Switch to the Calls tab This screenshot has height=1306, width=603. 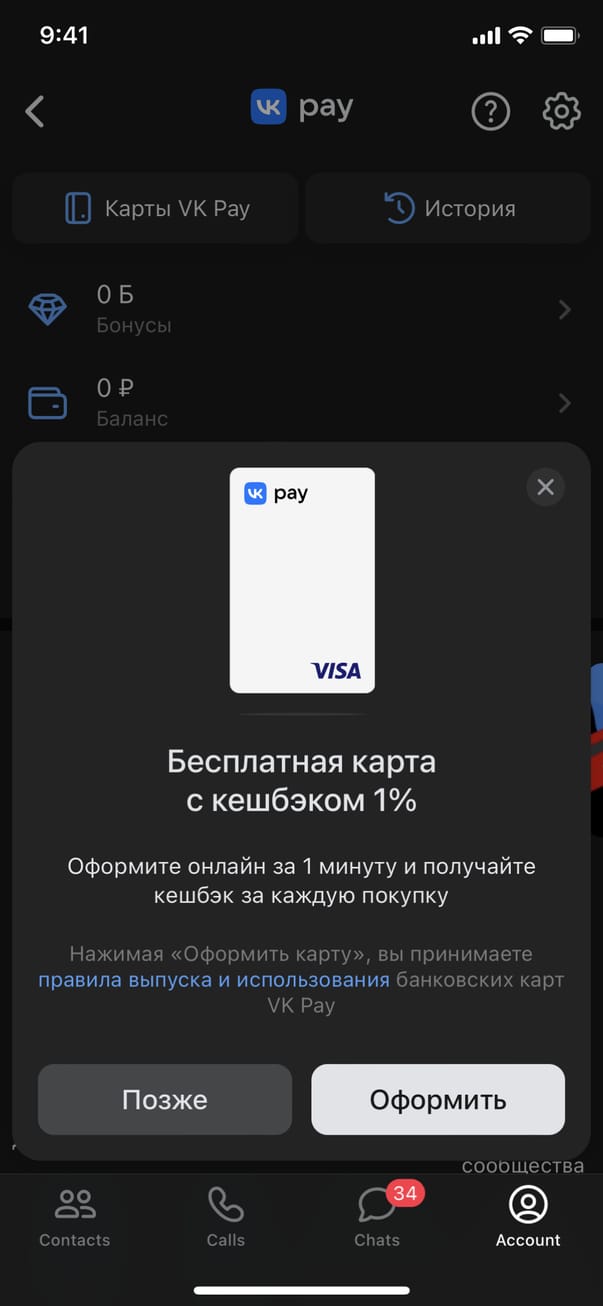(225, 1217)
